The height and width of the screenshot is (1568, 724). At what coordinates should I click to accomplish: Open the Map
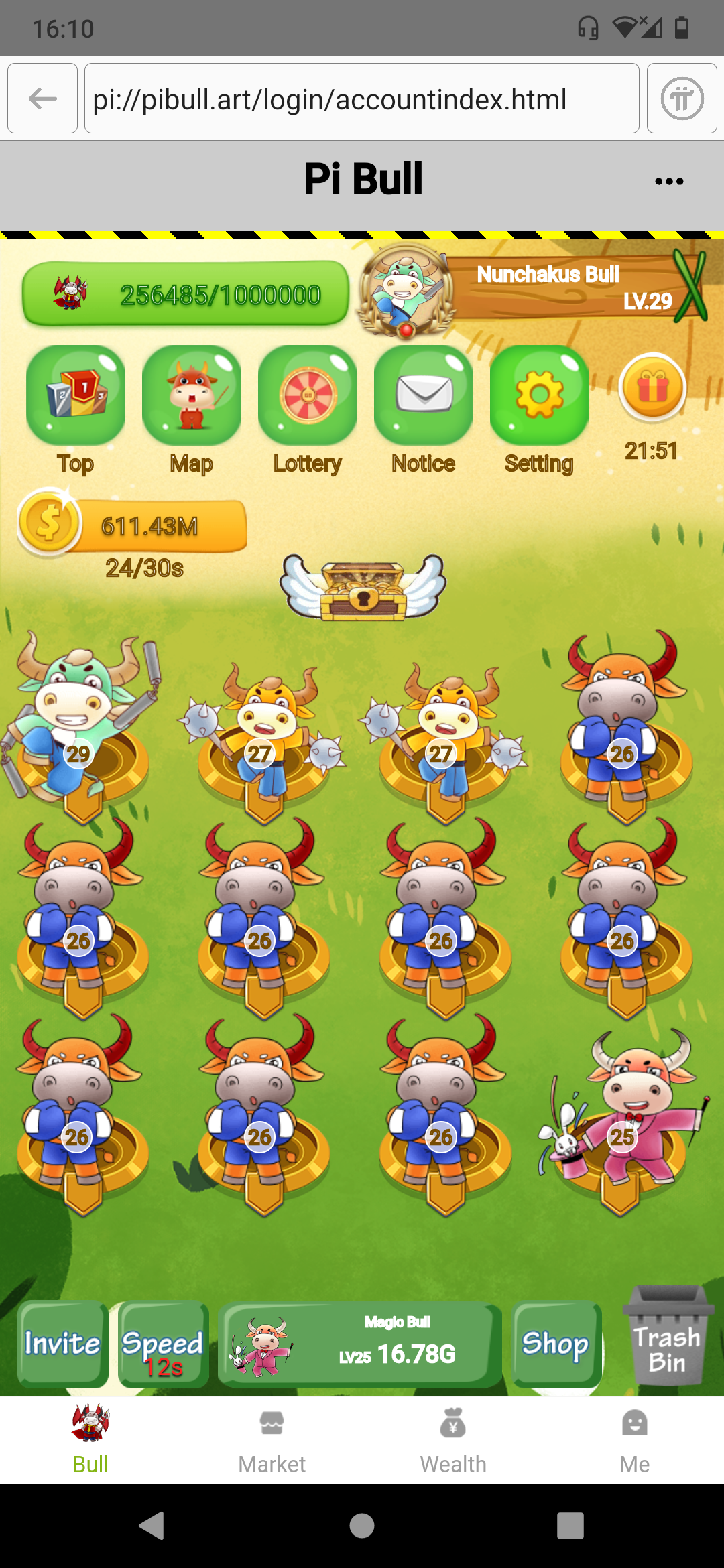pyautogui.click(x=191, y=395)
